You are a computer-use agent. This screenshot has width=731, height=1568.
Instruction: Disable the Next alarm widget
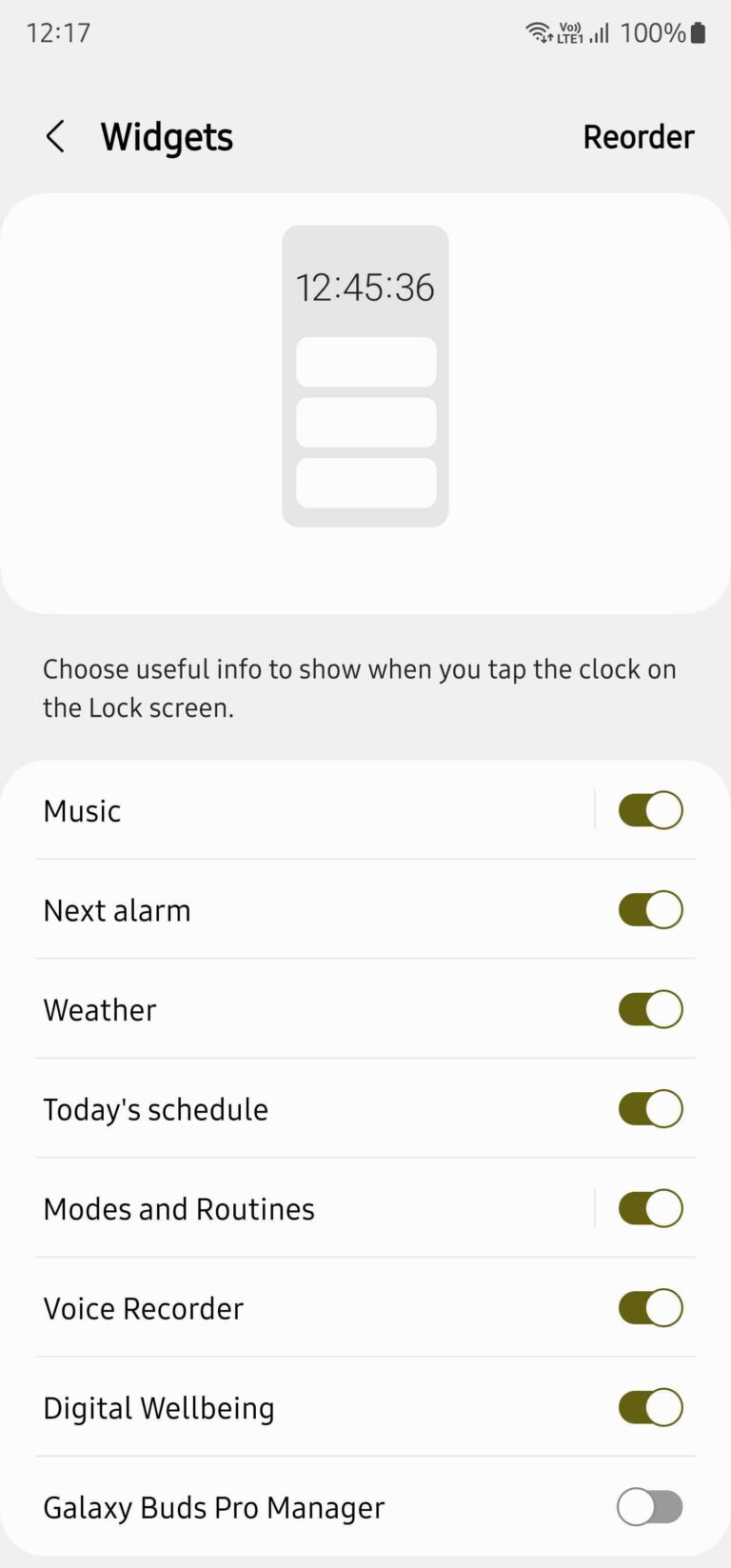tap(650, 909)
